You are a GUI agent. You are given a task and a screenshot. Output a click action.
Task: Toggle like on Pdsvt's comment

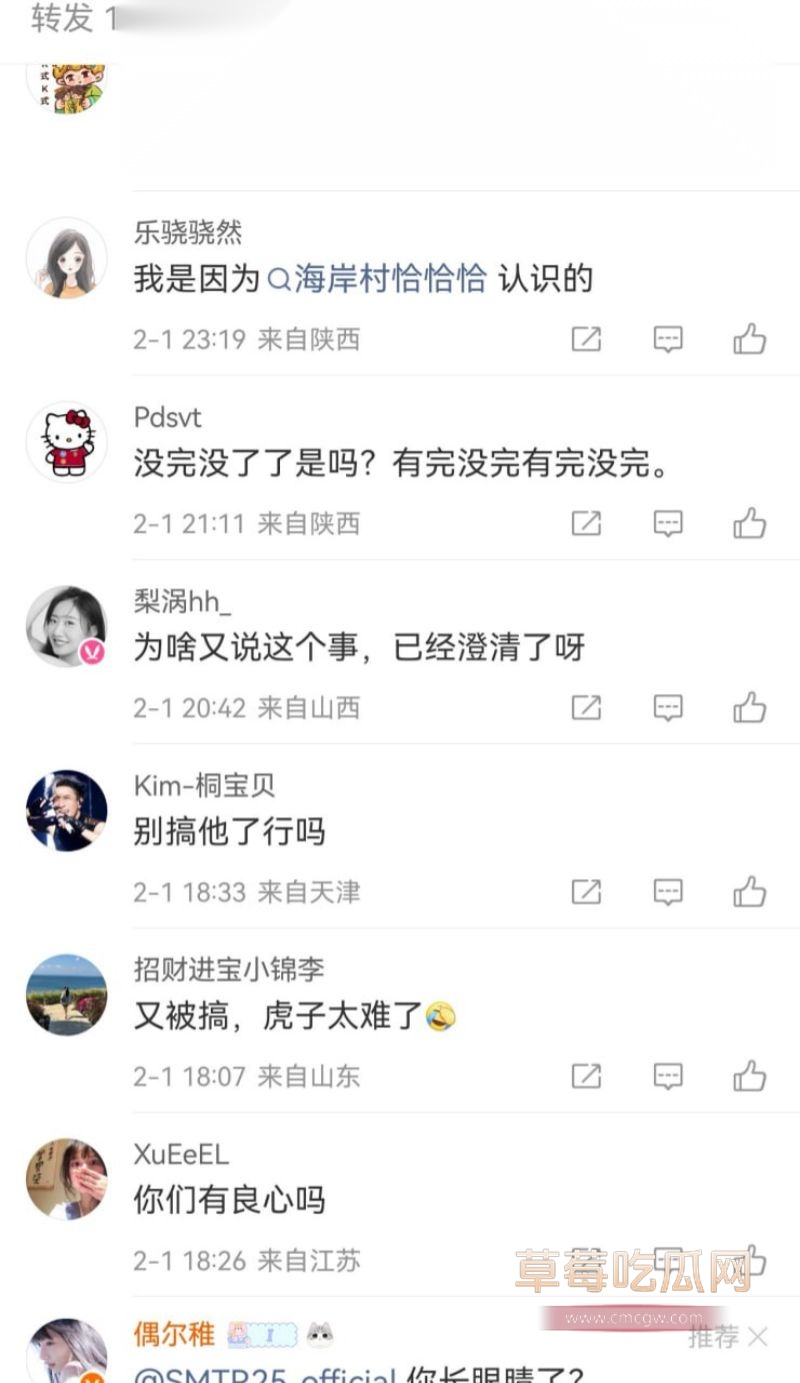coord(748,524)
